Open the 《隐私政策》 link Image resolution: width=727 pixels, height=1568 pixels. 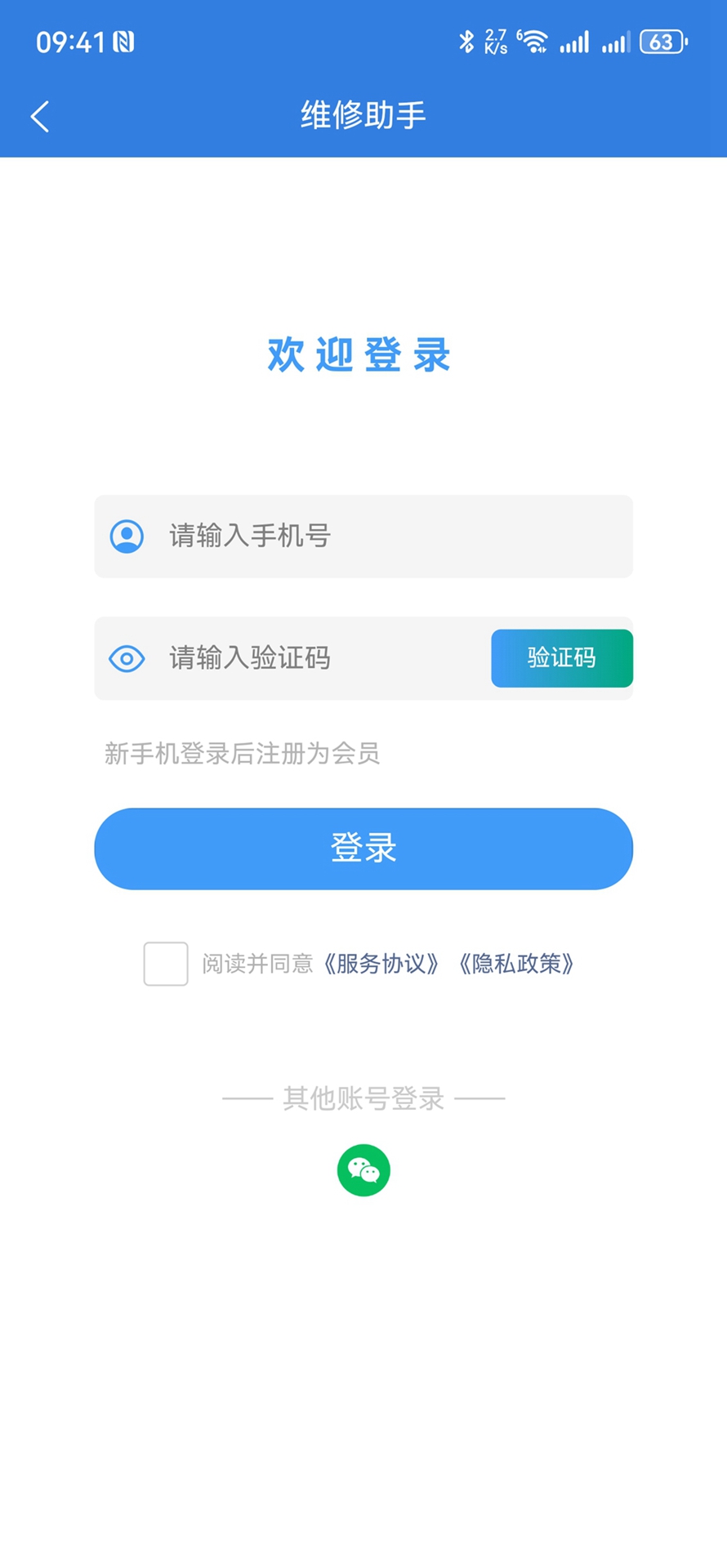[x=515, y=964]
